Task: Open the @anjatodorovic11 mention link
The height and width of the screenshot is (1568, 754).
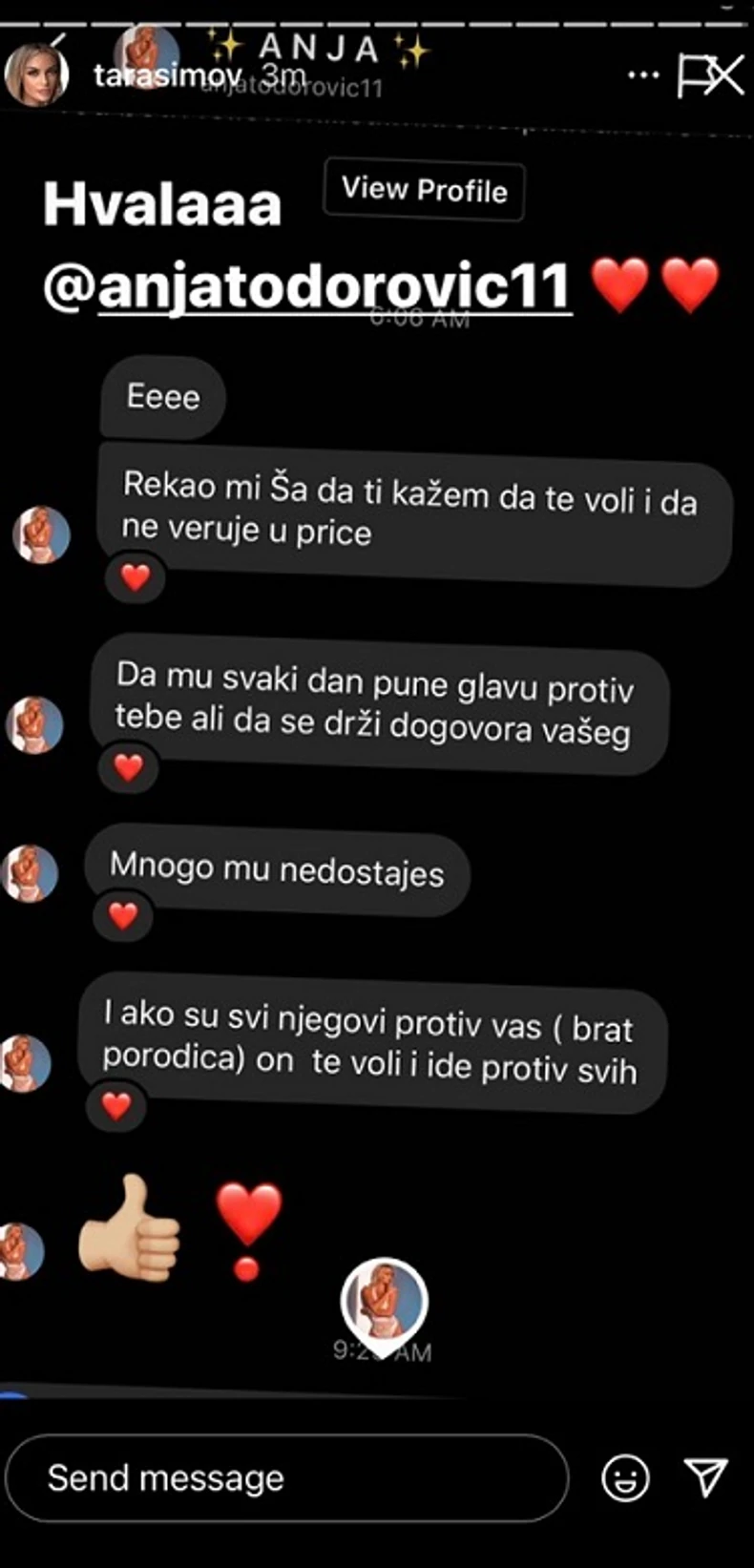Action: click(307, 283)
